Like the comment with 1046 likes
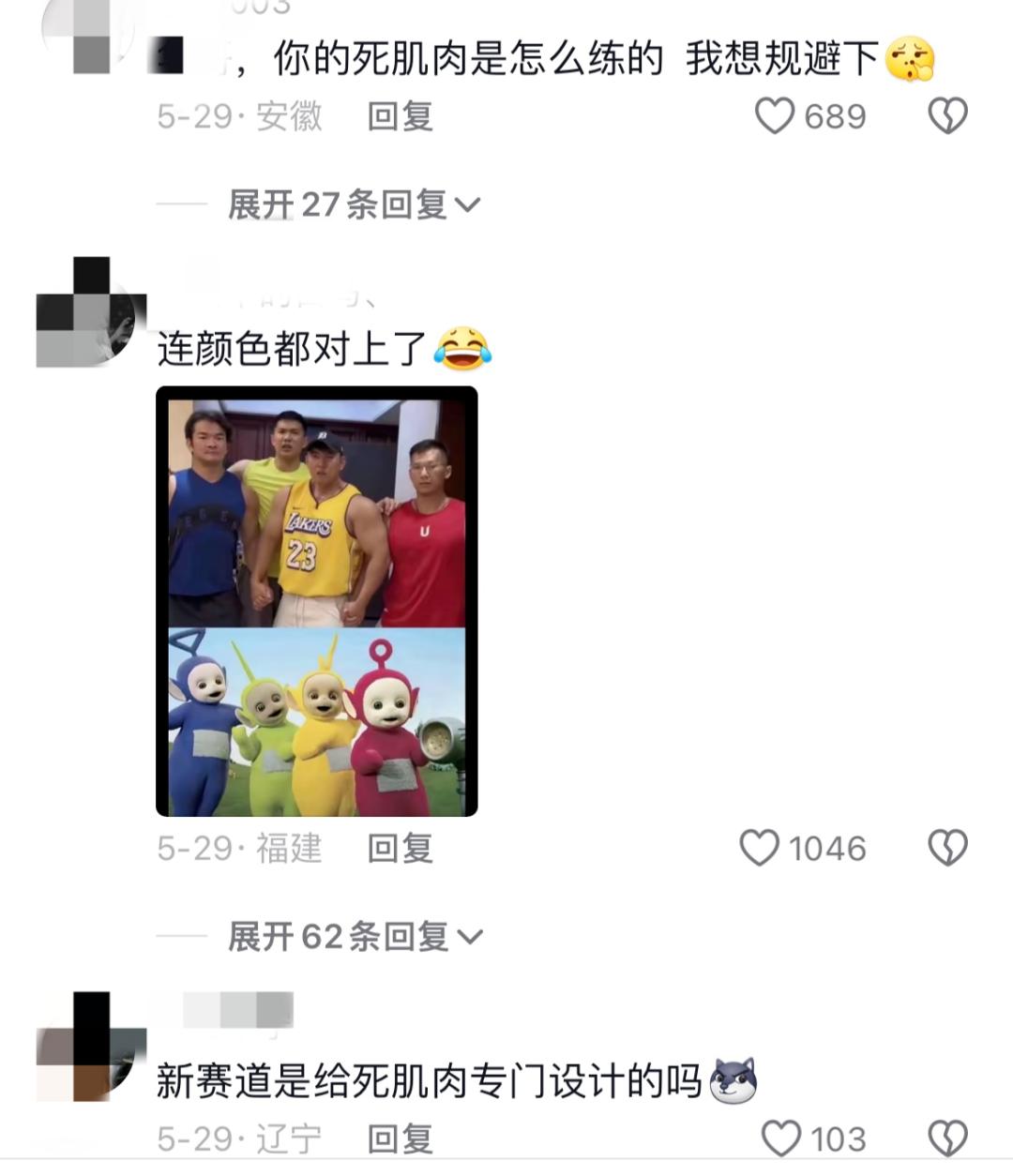Viewport: 1013px width, 1176px height. (759, 848)
